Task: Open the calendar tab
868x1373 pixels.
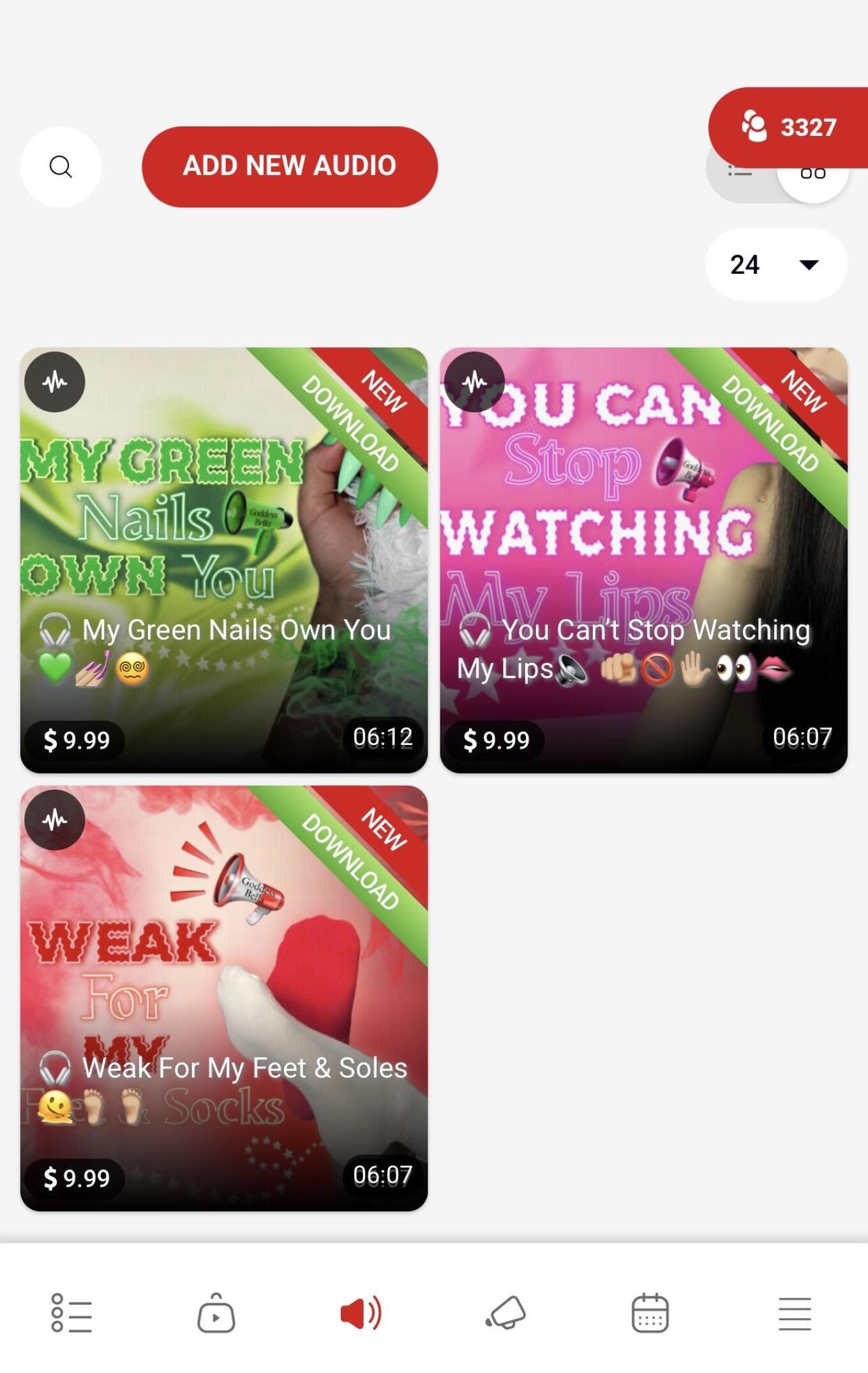Action: tap(650, 1313)
